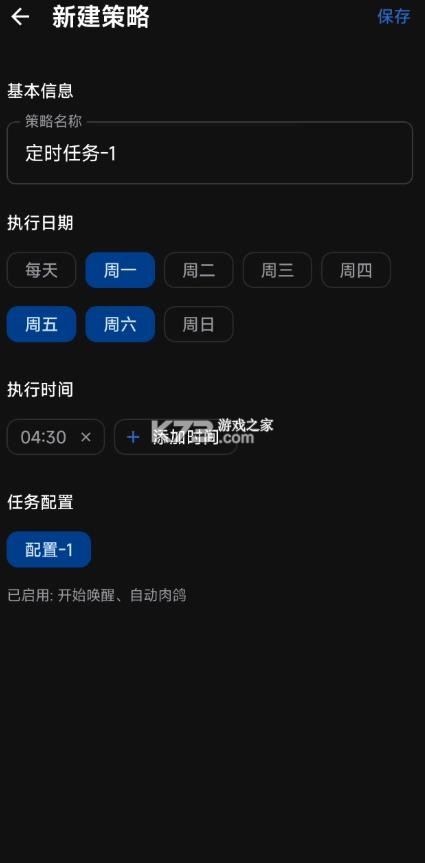Screen dimensions: 425x863
Task: Add 周日 to execution days
Action: click(x=199, y=324)
